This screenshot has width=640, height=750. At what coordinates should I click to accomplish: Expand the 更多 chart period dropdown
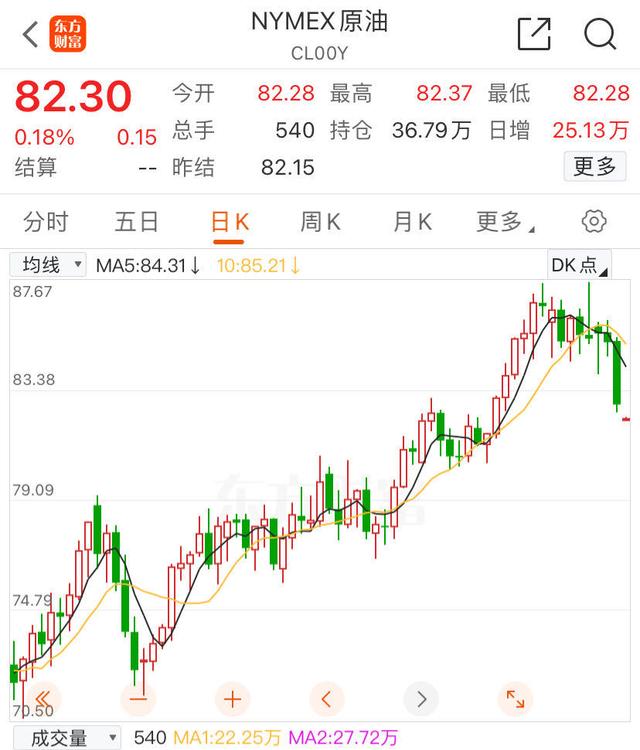coord(504,221)
